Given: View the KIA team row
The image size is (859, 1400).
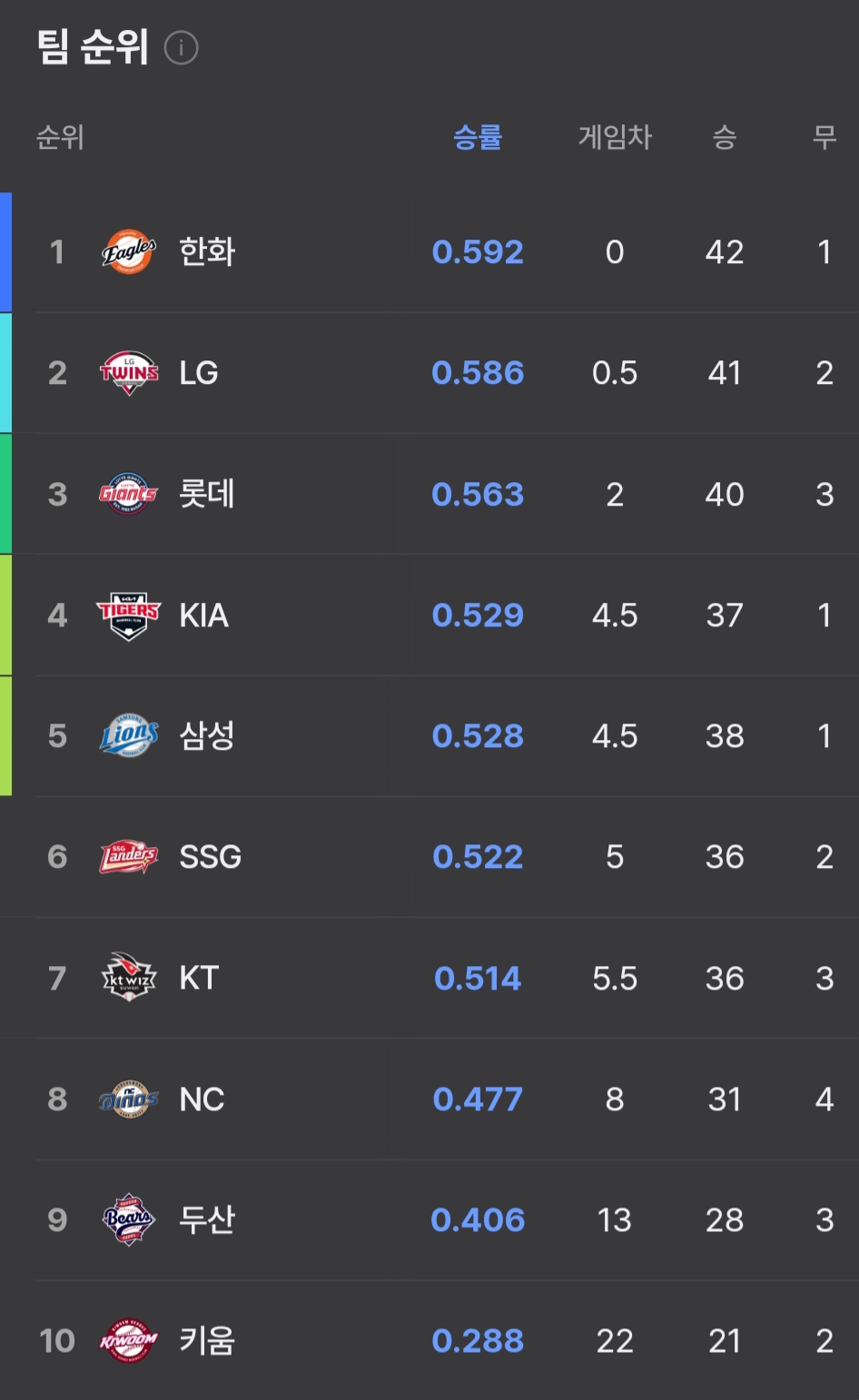Looking at the screenshot, I should [x=429, y=616].
